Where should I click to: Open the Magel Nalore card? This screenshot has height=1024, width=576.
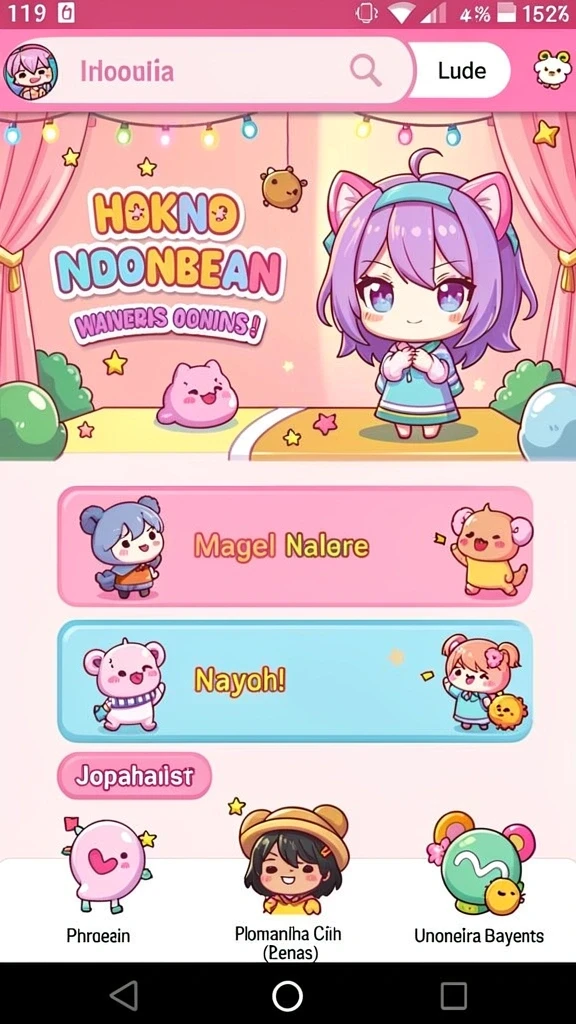click(295, 546)
